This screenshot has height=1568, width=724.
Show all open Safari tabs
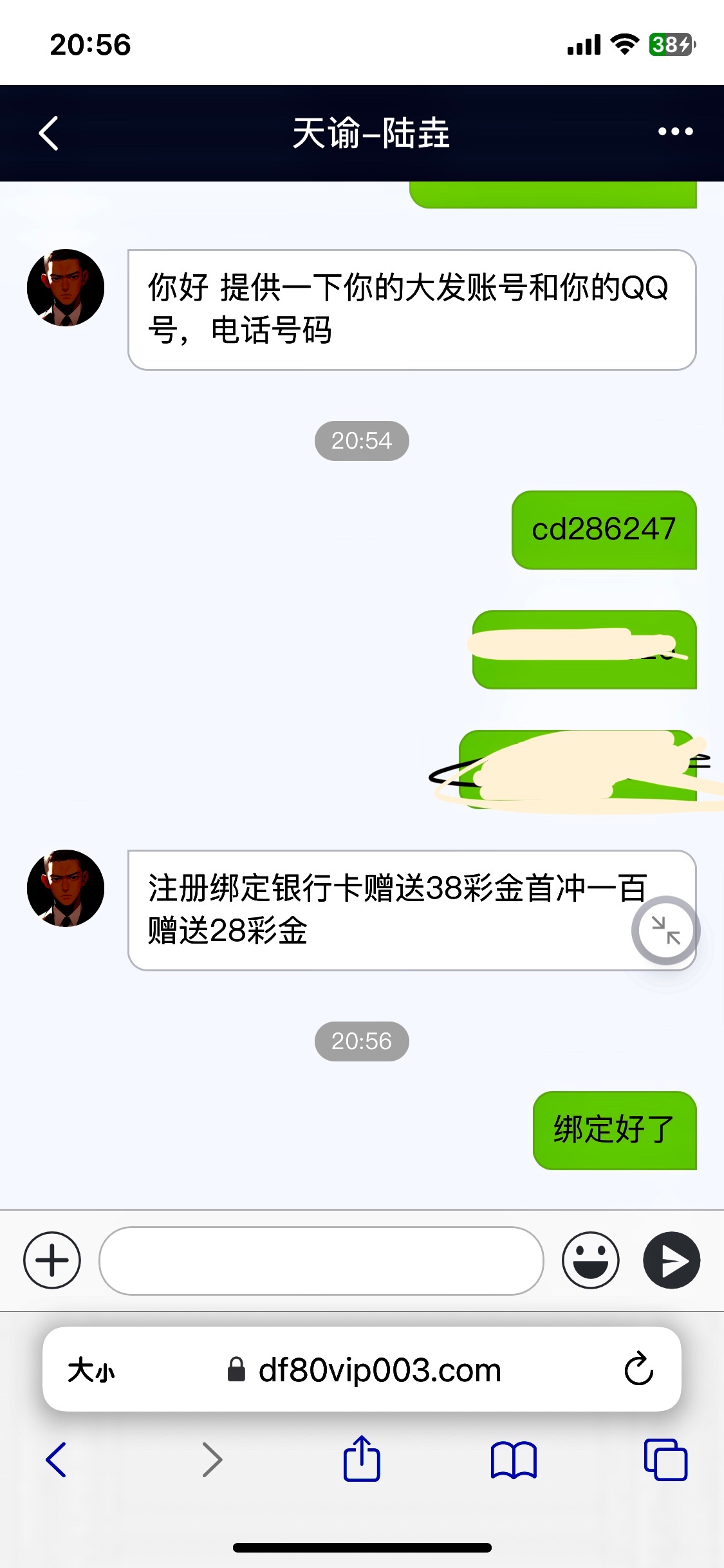pyautogui.click(x=665, y=1459)
